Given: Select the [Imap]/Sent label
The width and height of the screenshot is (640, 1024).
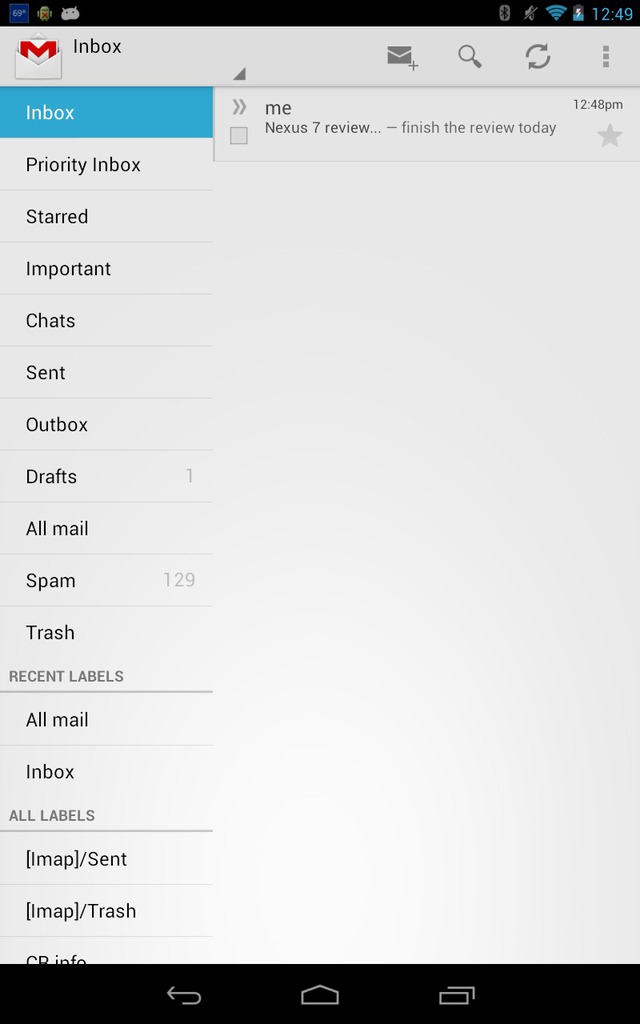Looking at the screenshot, I should [106, 859].
